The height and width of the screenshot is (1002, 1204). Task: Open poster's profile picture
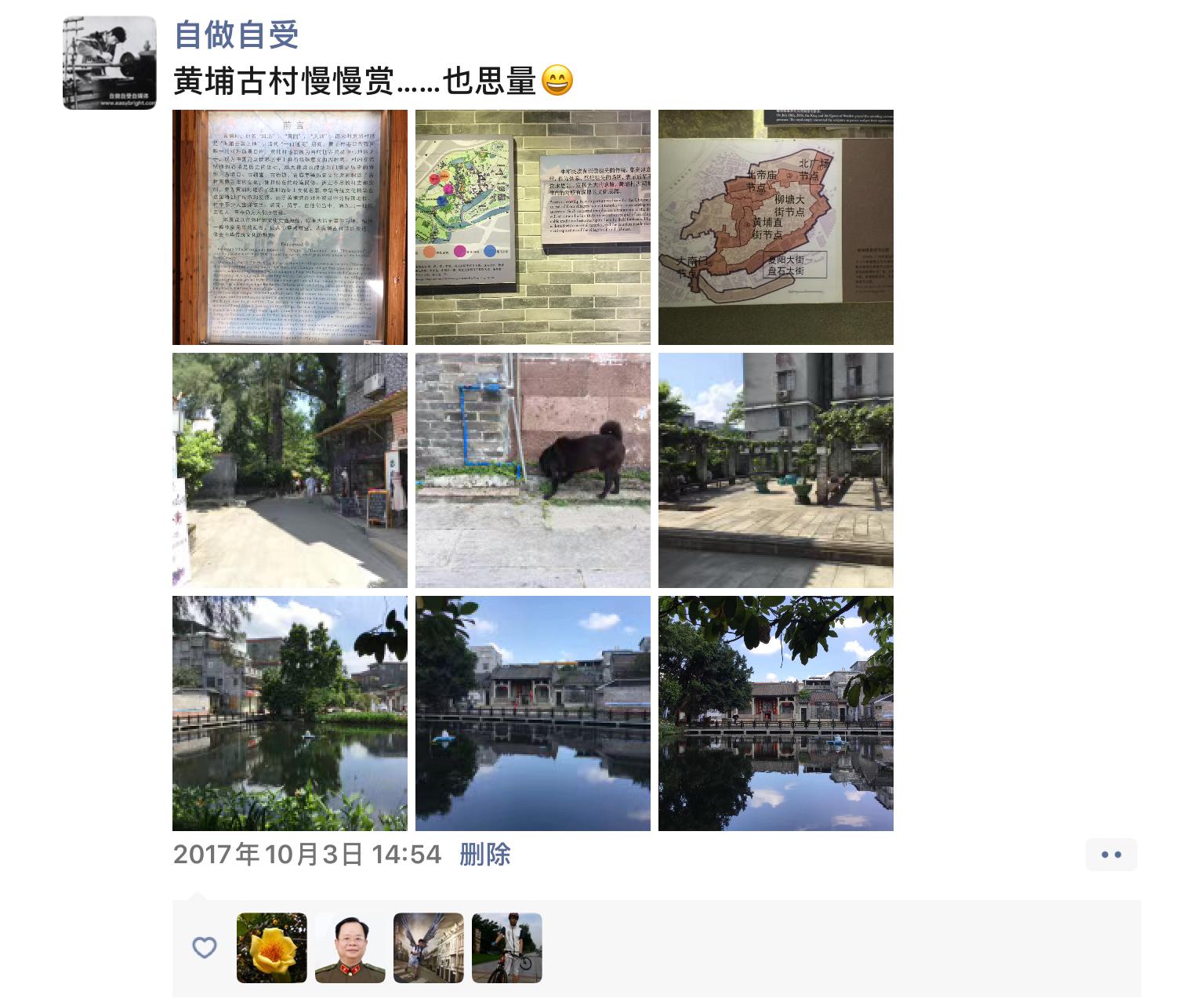[109, 63]
